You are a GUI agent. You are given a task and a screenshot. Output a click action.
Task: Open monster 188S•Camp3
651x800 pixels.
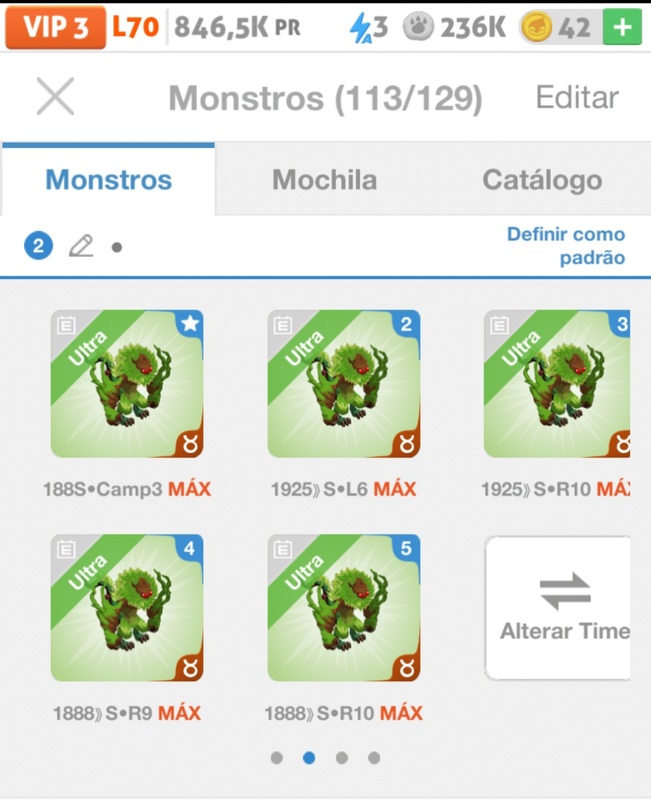click(x=127, y=384)
